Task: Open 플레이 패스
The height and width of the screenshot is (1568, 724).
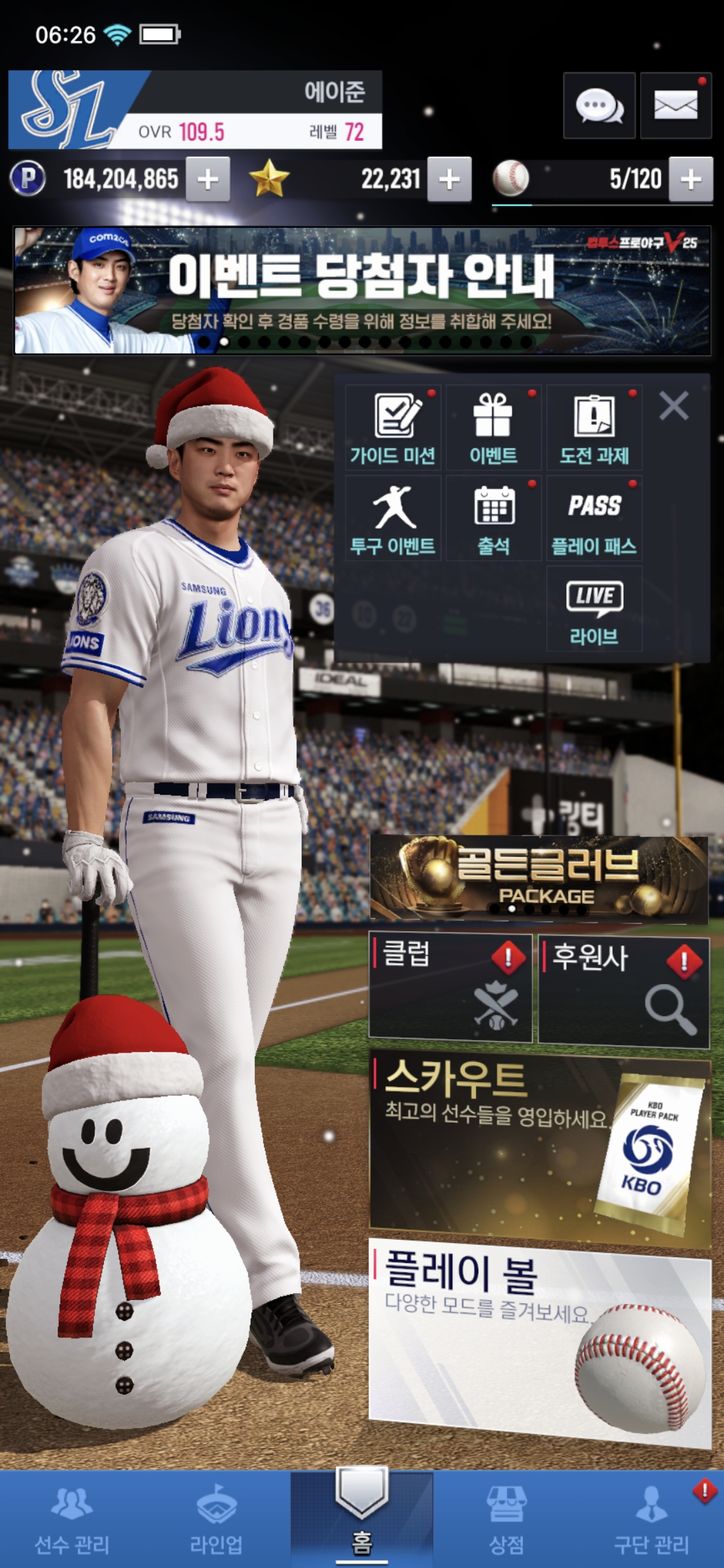Action: (594, 519)
